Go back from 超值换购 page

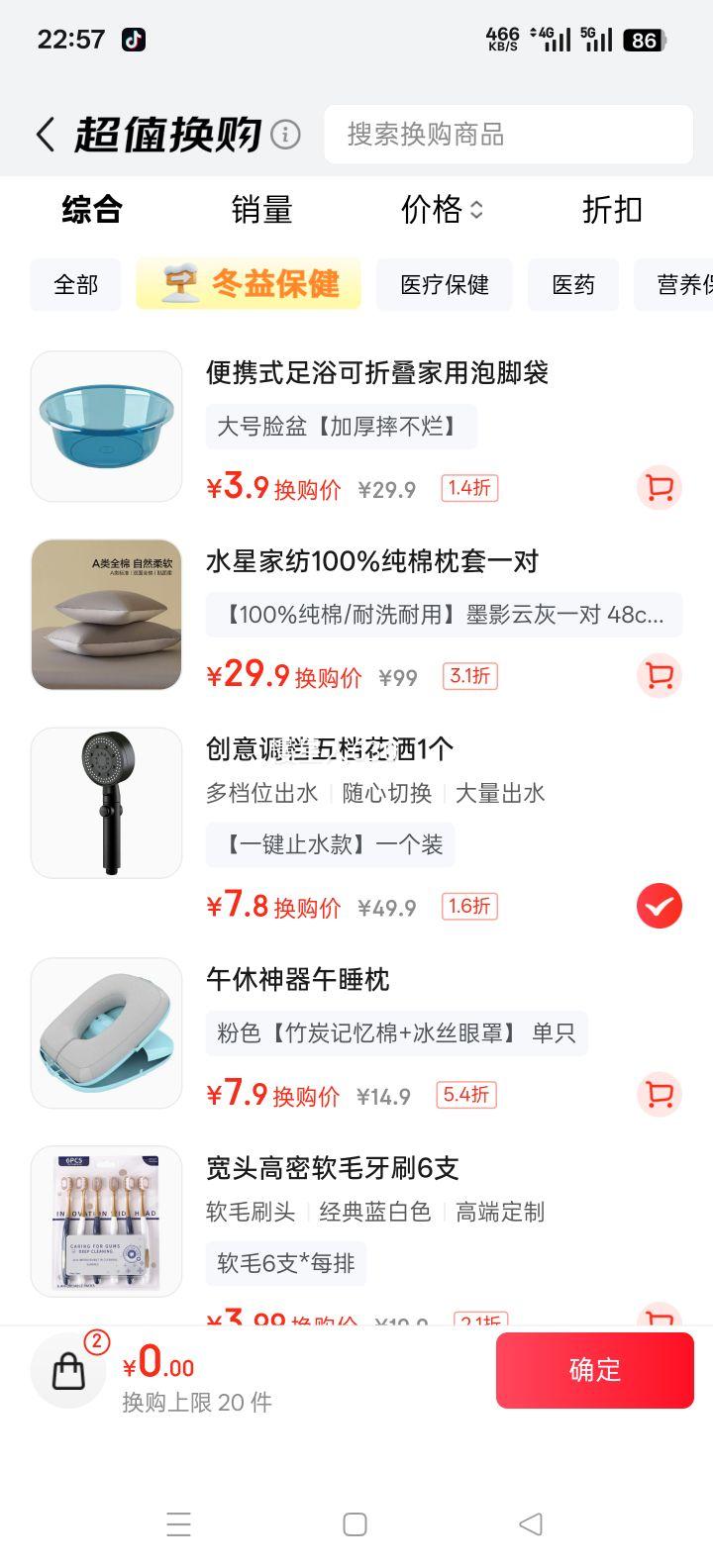[x=45, y=135]
